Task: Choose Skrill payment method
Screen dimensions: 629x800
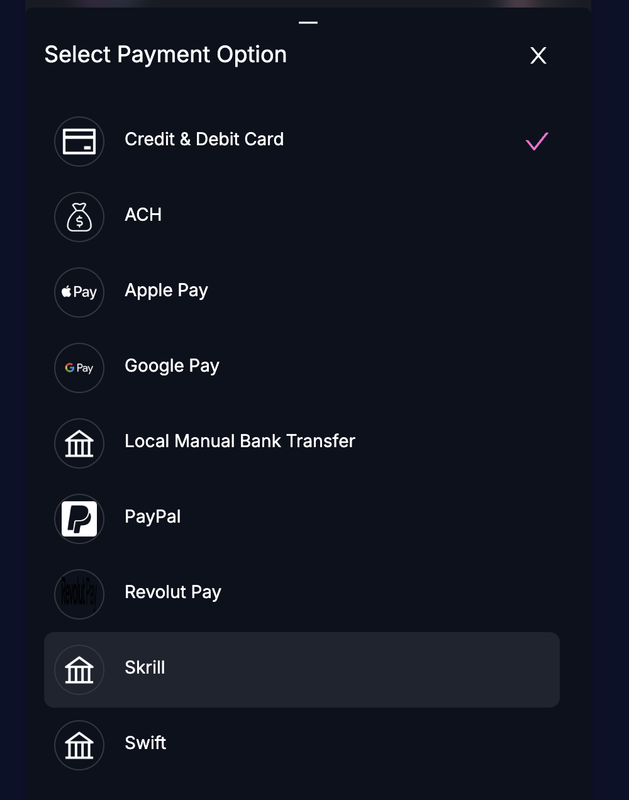Action: (301, 670)
